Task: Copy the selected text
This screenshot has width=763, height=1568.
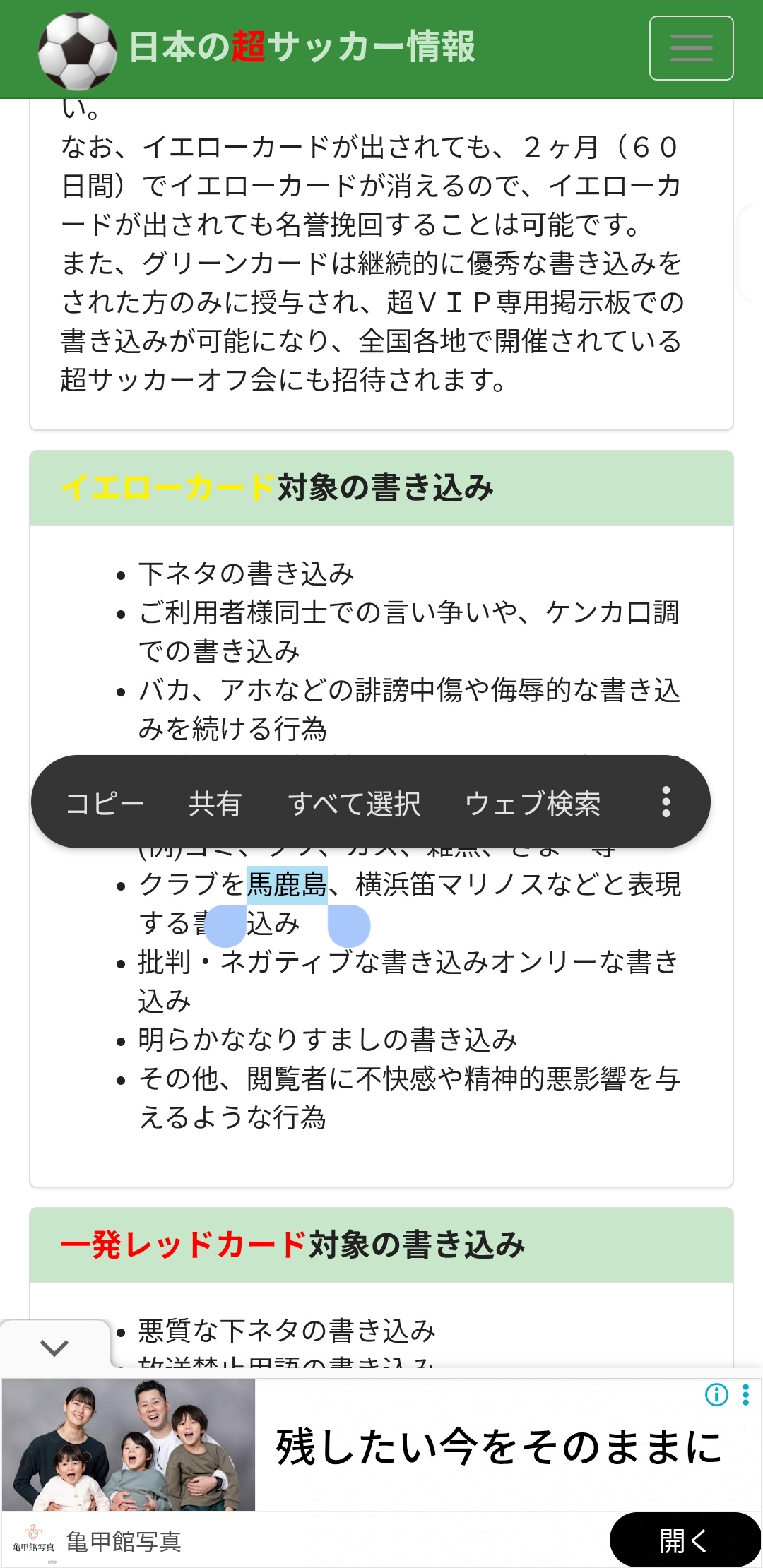Action: [105, 804]
